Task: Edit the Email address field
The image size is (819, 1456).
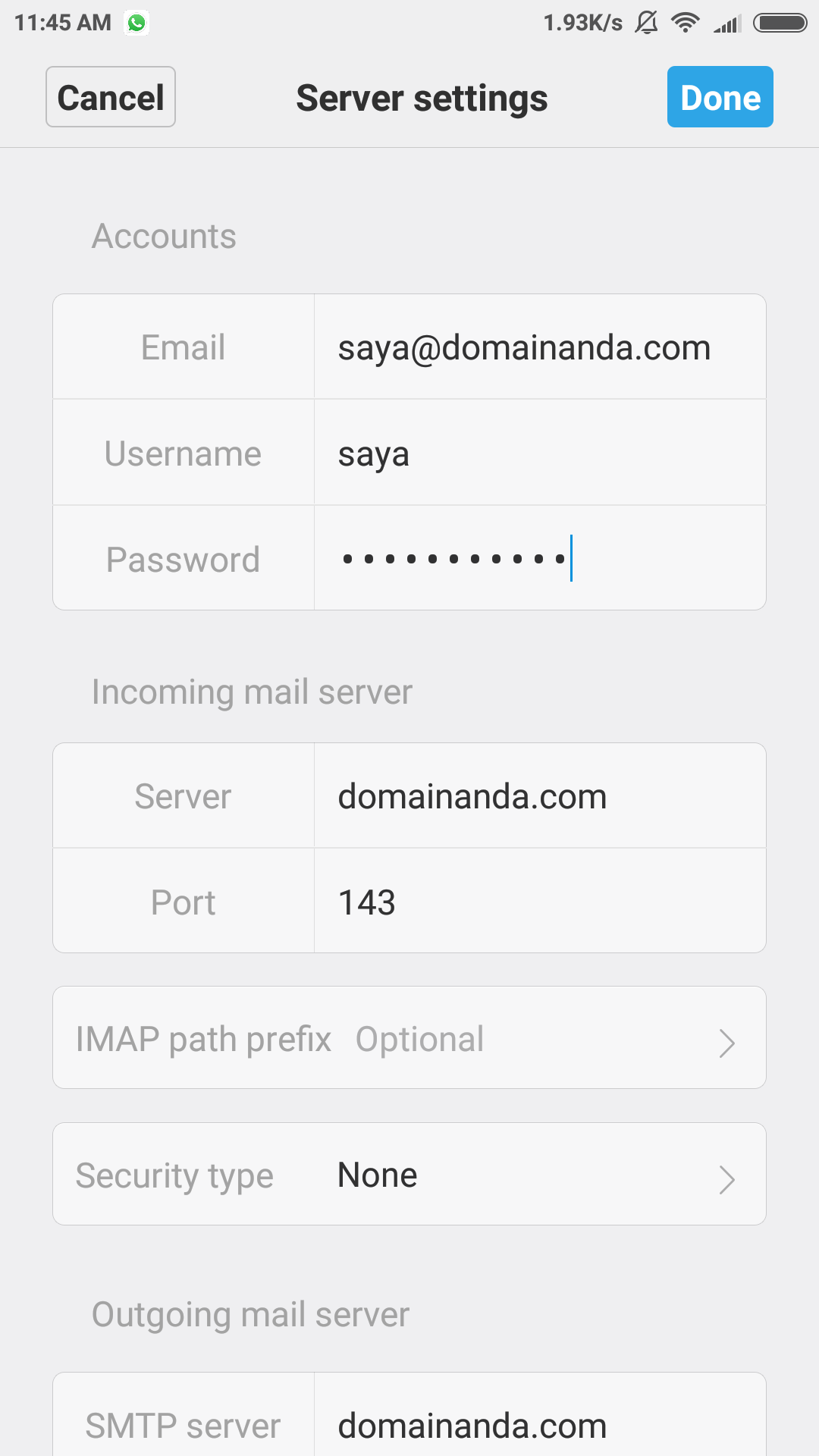Action: (540, 347)
